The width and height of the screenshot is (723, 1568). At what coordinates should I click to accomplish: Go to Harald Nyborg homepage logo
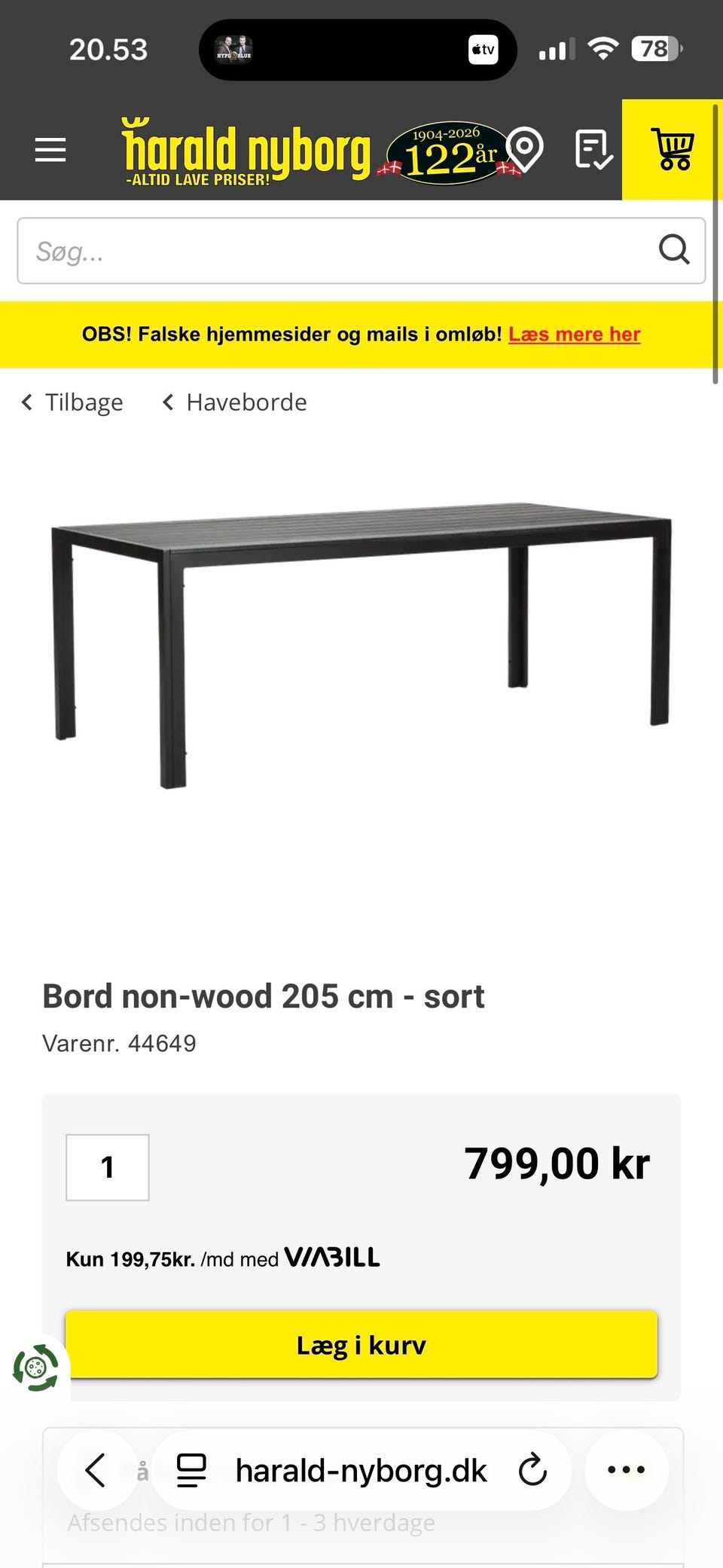click(x=246, y=151)
